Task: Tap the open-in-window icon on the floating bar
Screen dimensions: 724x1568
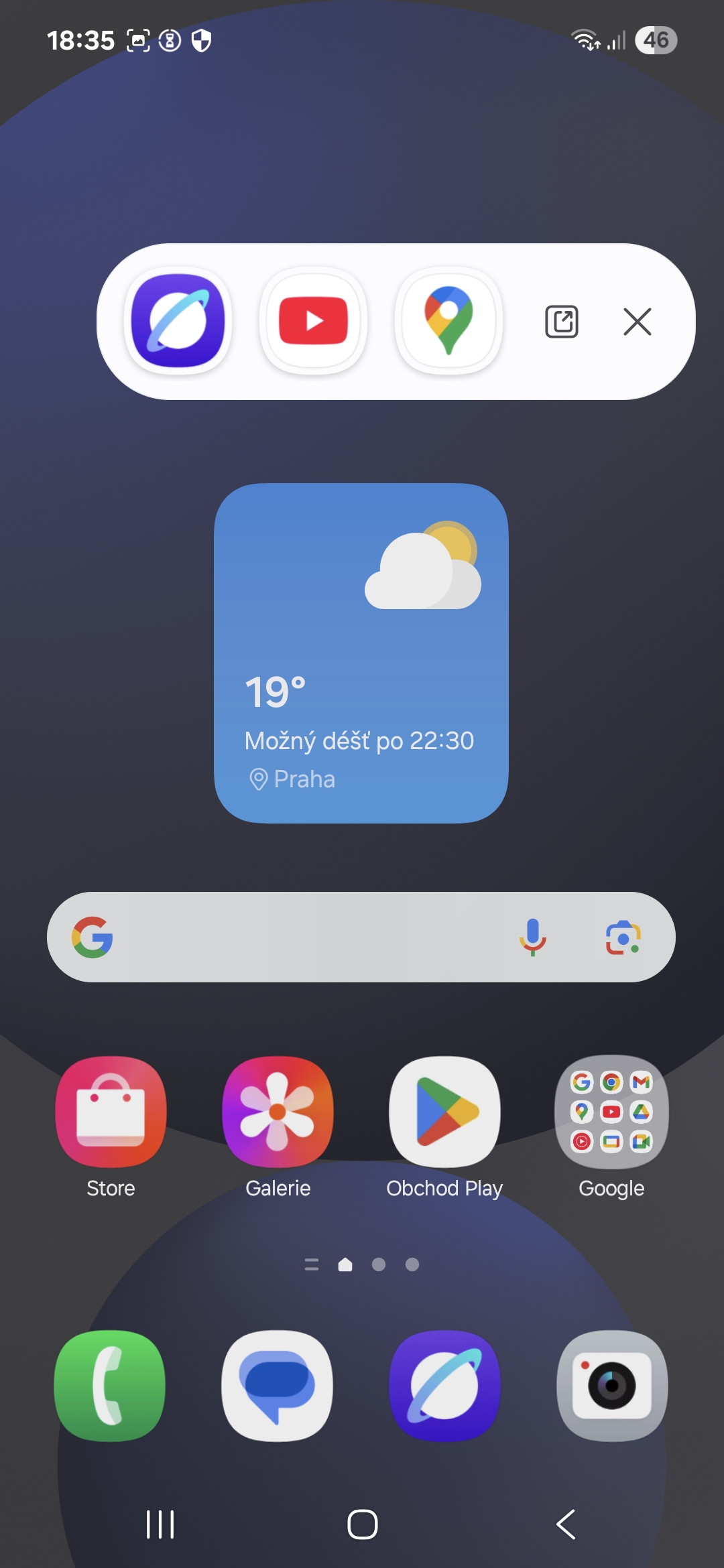Action: point(562,322)
